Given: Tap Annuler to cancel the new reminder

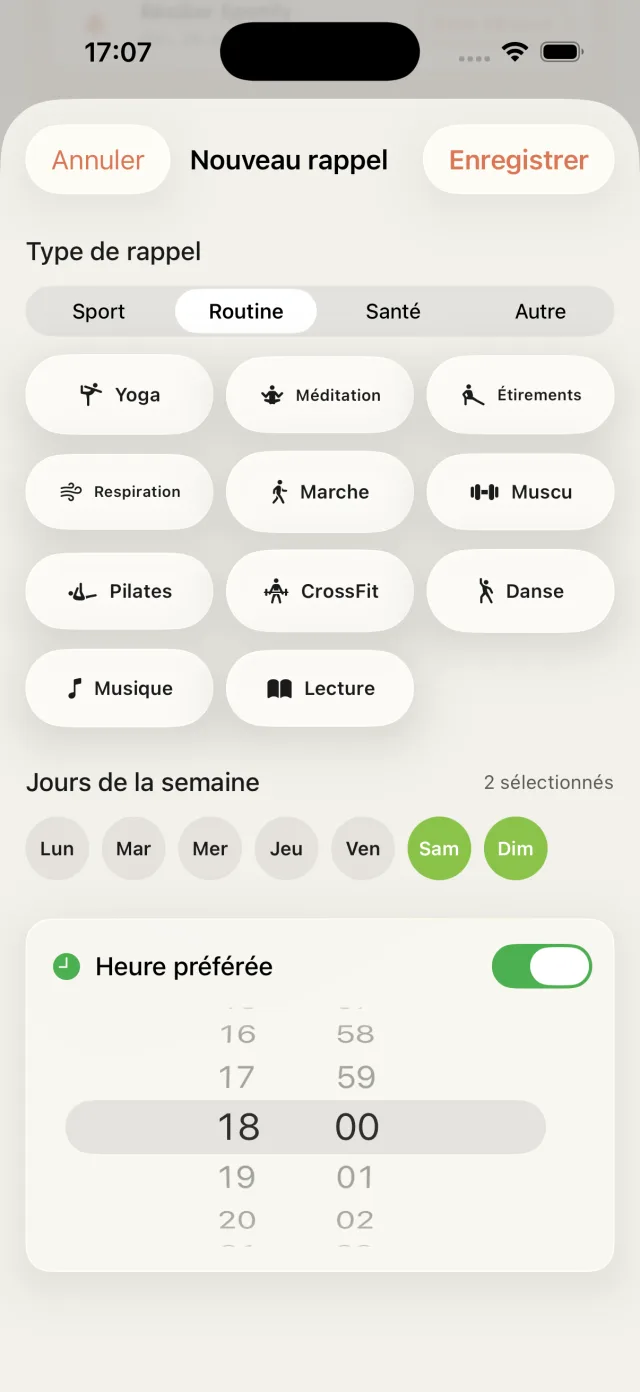Looking at the screenshot, I should point(98,160).
